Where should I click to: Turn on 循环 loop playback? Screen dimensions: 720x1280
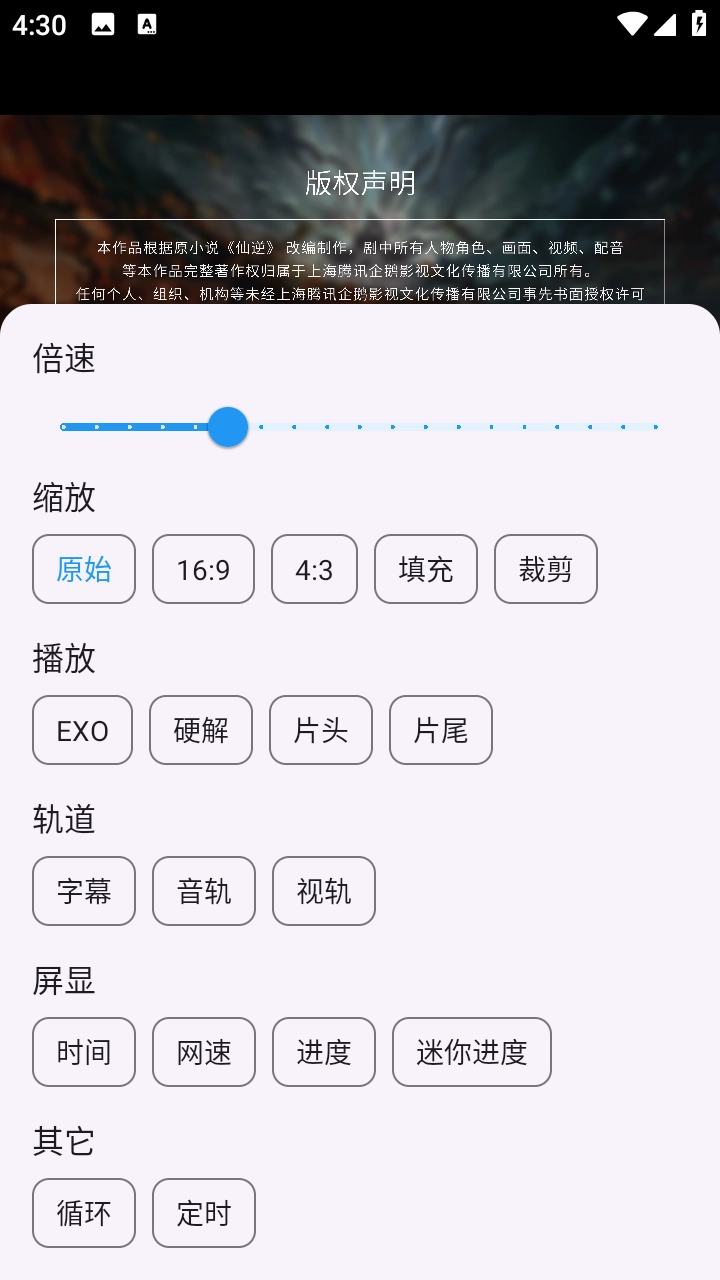click(84, 1213)
